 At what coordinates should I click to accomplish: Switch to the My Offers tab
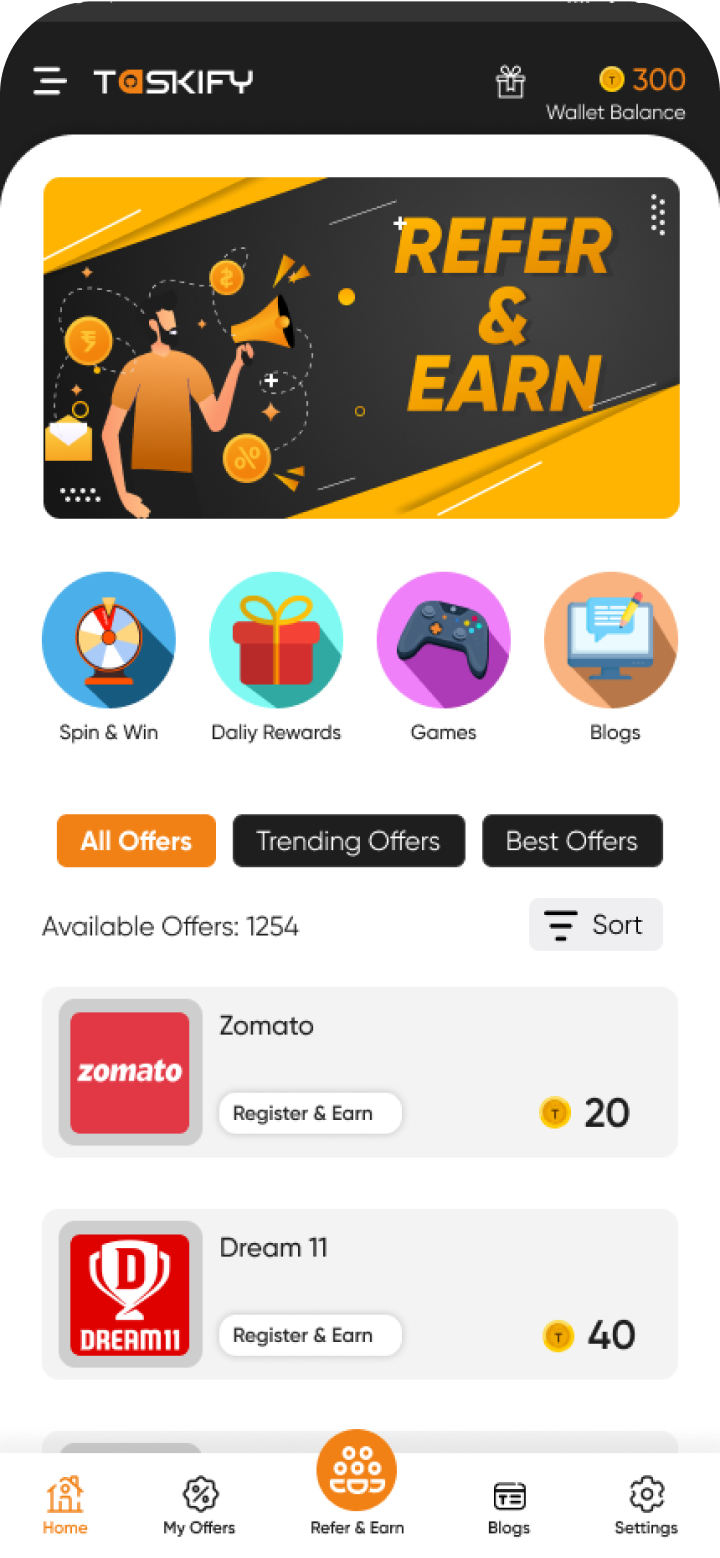click(x=199, y=1505)
